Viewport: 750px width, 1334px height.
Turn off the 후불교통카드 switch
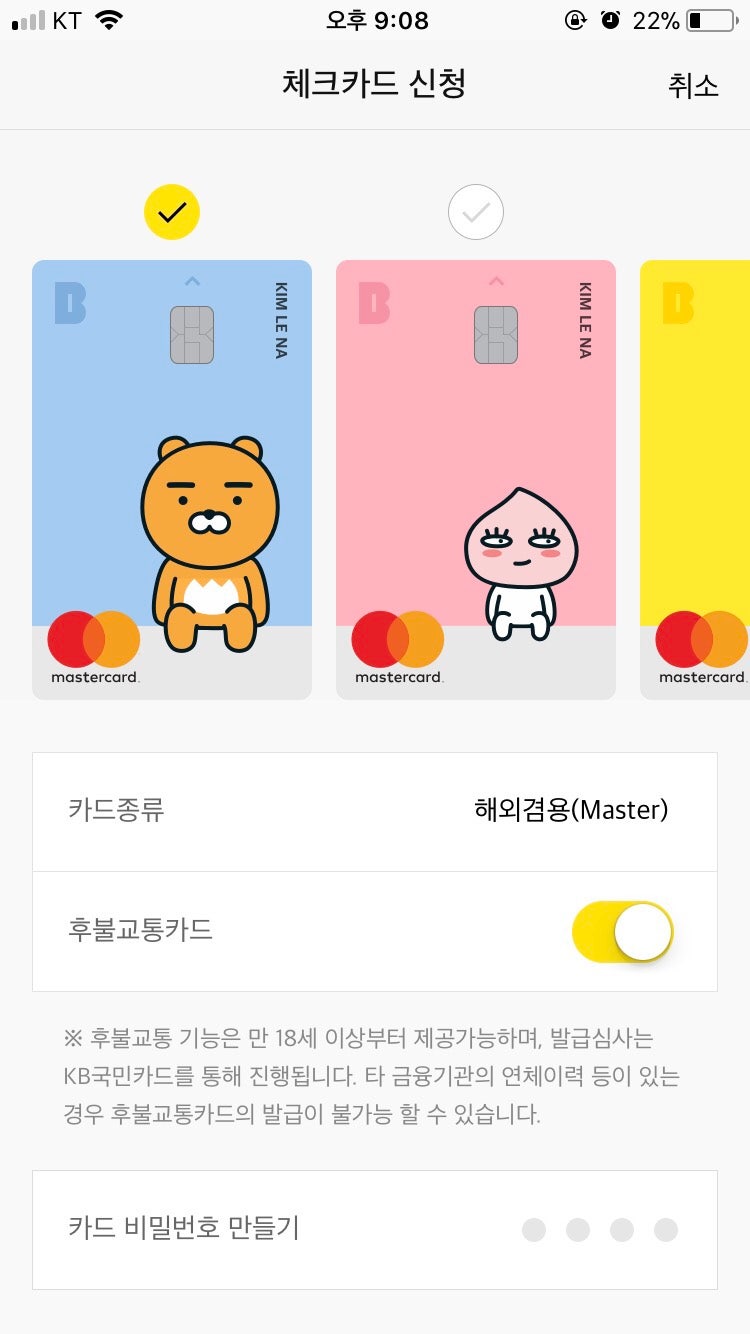(622, 932)
